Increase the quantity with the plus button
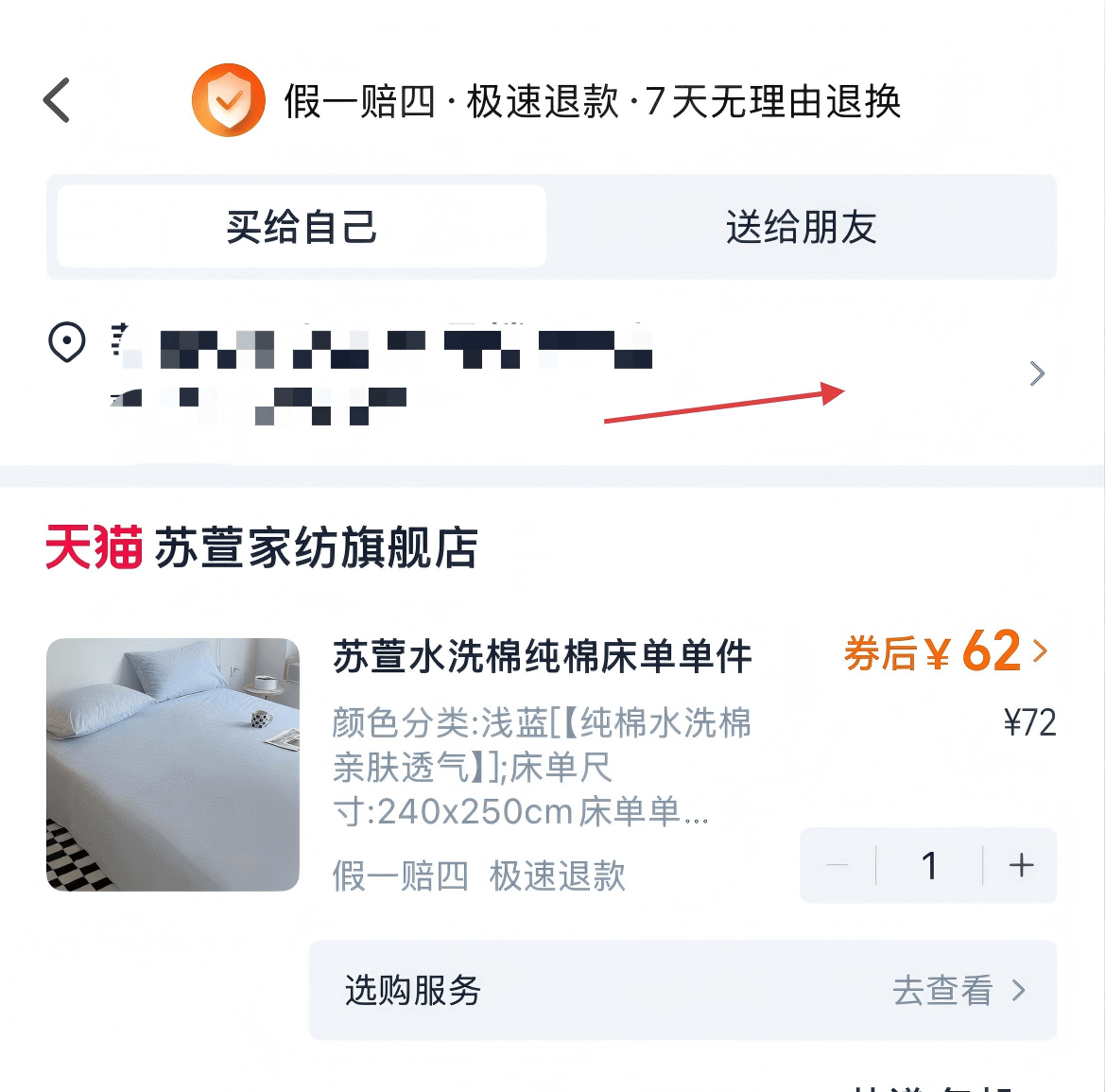This screenshot has height=1092, width=1106. 1021,865
